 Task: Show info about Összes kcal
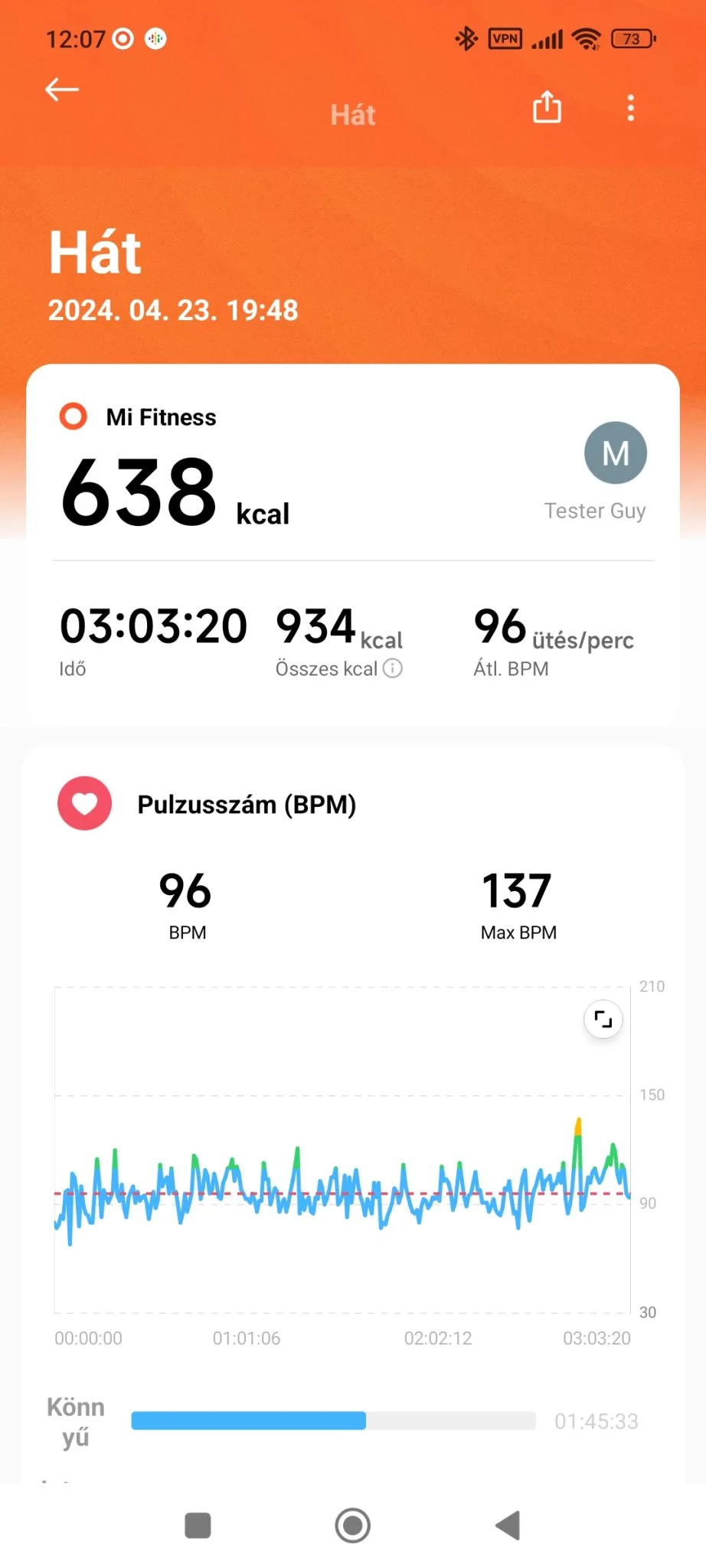393,668
